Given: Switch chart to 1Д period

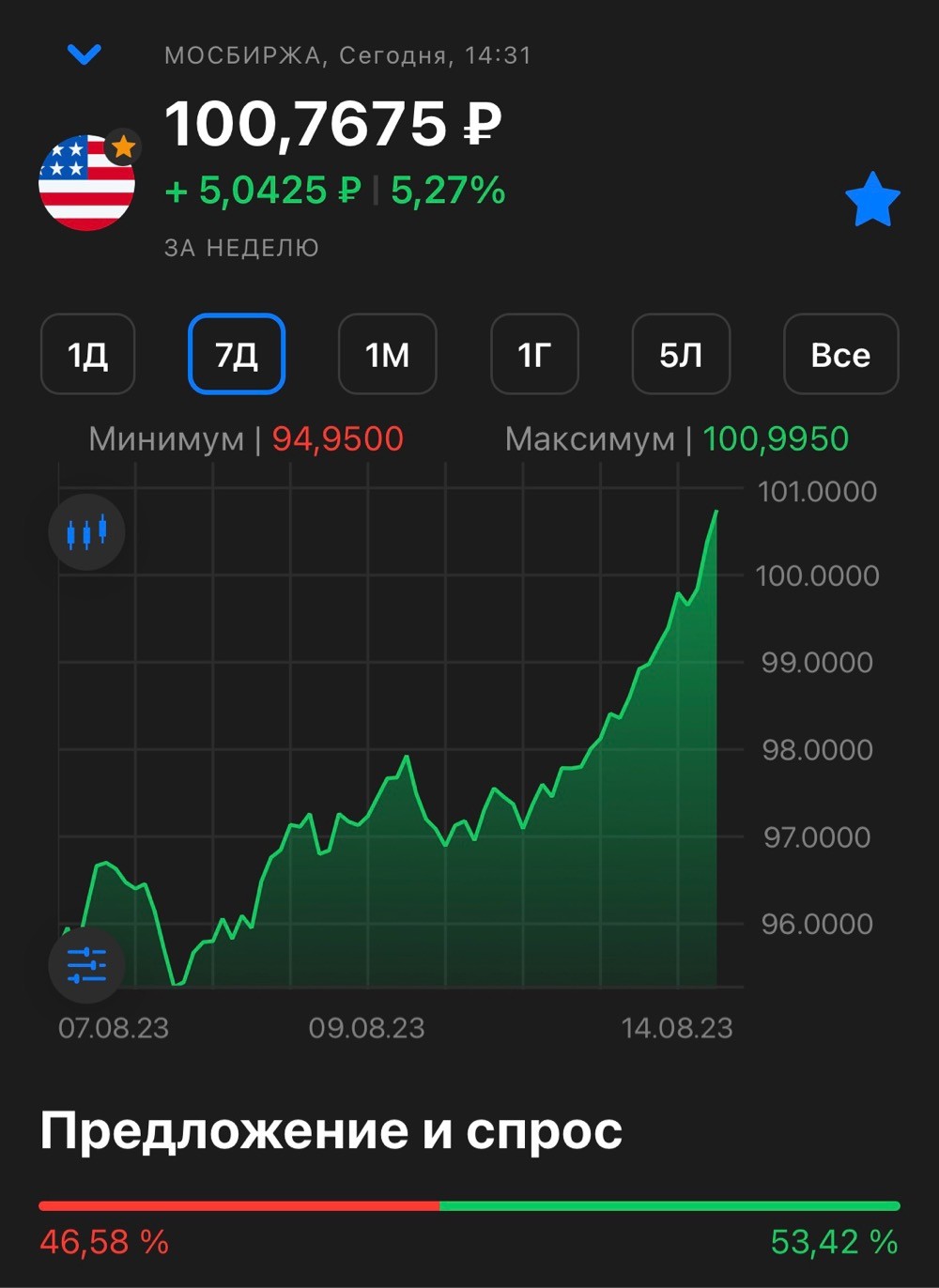Looking at the screenshot, I should click(x=88, y=354).
